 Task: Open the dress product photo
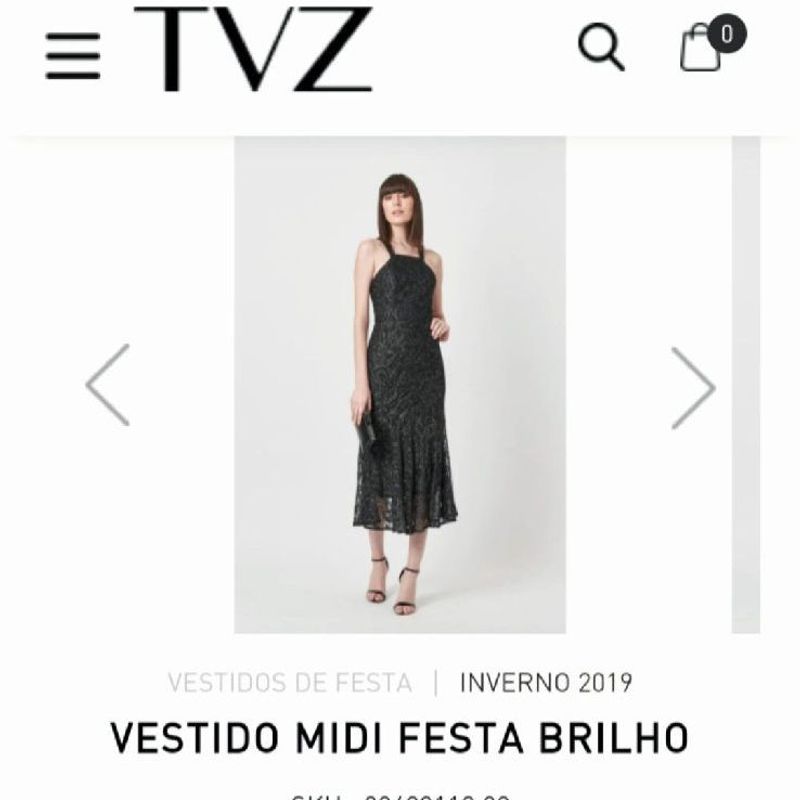(400, 385)
